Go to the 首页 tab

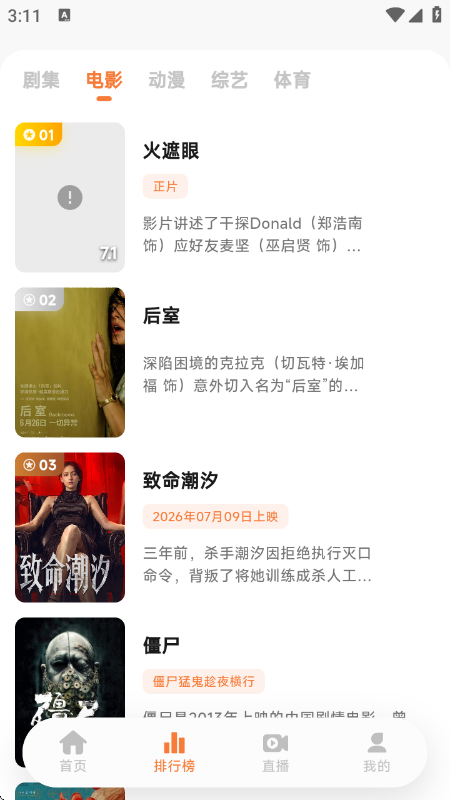(x=73, y=752)
